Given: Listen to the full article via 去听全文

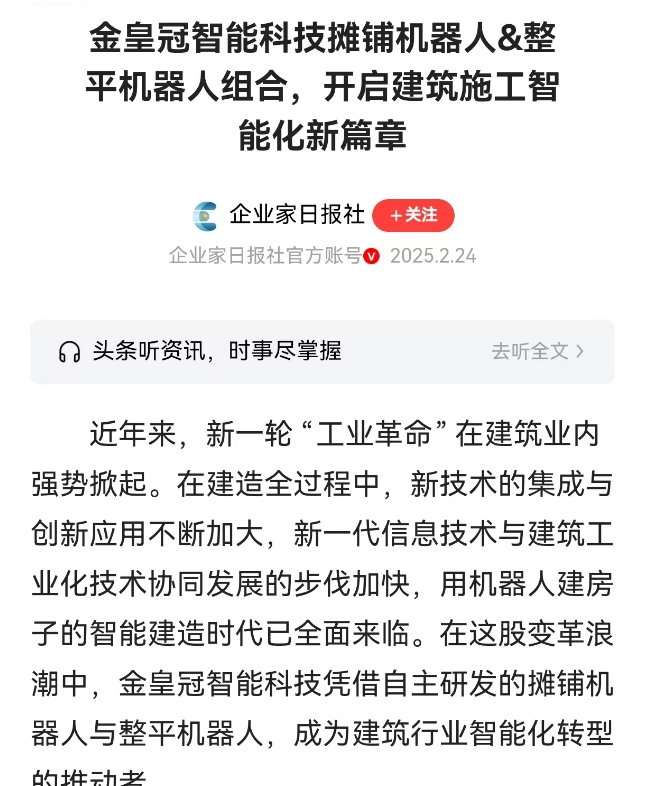Looking at the screenshot, I should pyautogui.click(x=537, y=351).
